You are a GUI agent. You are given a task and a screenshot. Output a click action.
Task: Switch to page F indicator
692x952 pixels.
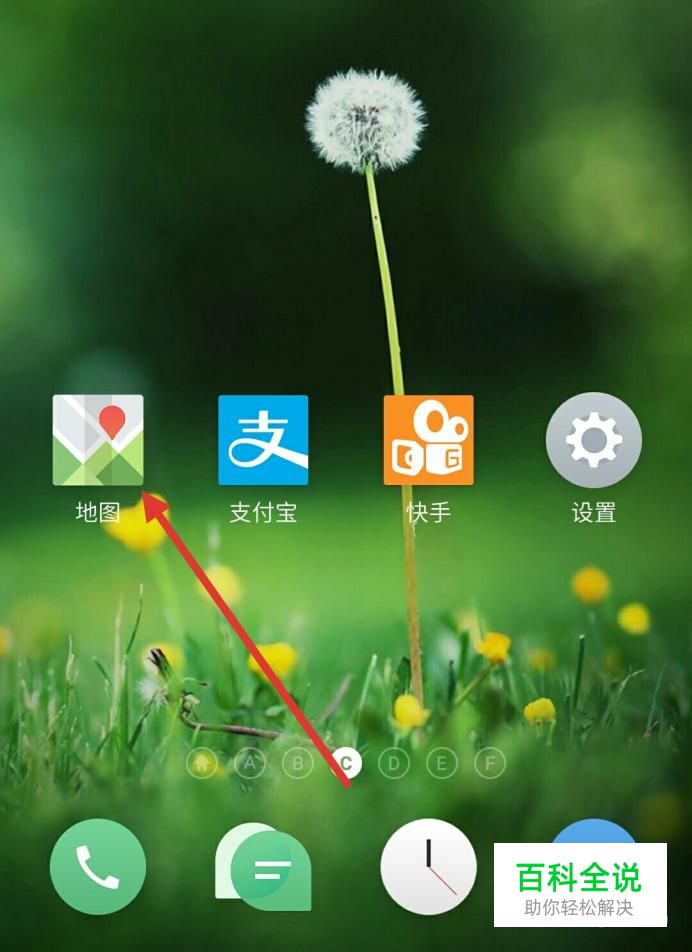click(x=489, y=764)
